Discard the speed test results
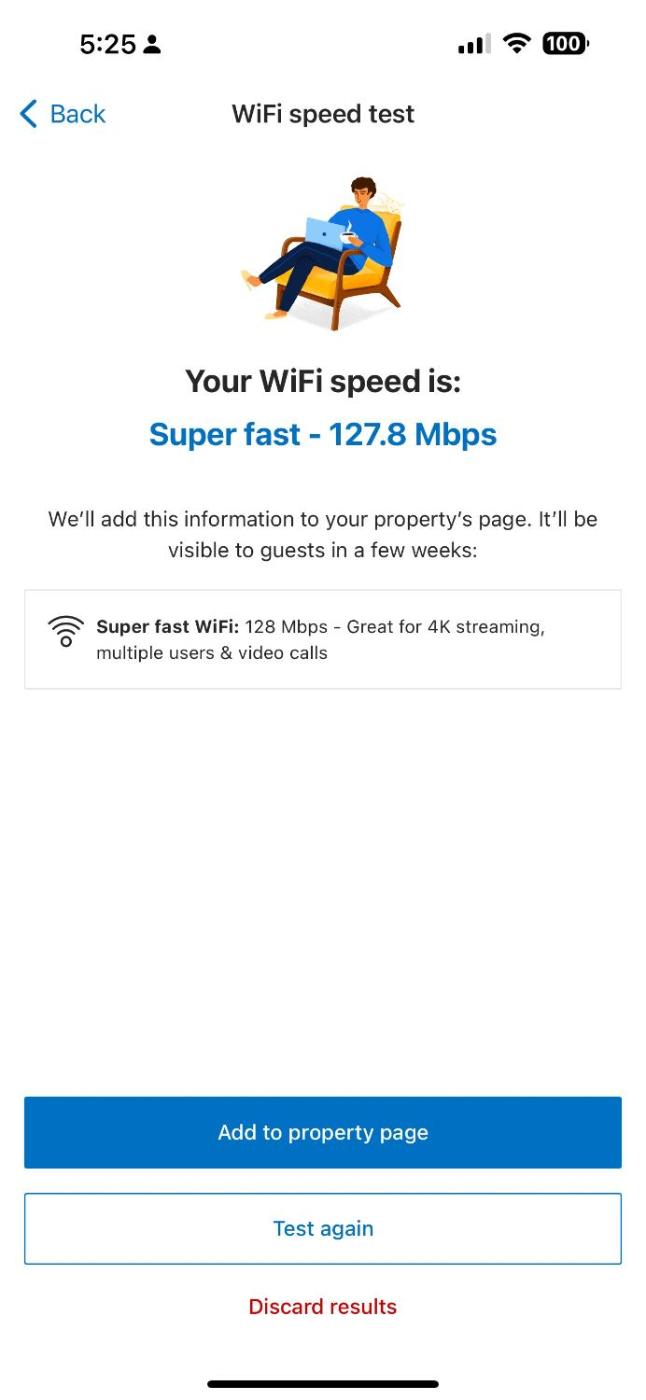Viewport: 646px width, 1400px height. tap(323, 1306)
